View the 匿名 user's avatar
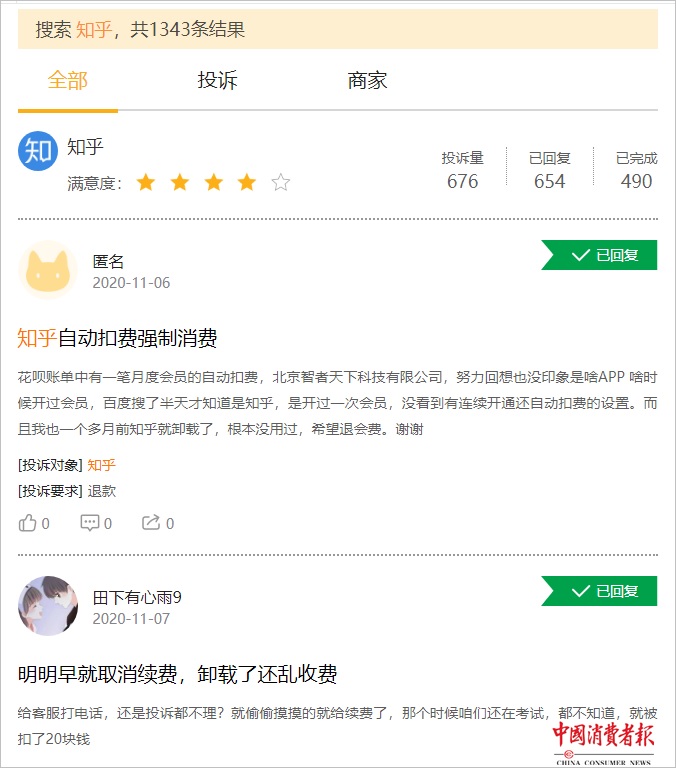Viewport: 676px width, 768px height. (x=47, y=270)
